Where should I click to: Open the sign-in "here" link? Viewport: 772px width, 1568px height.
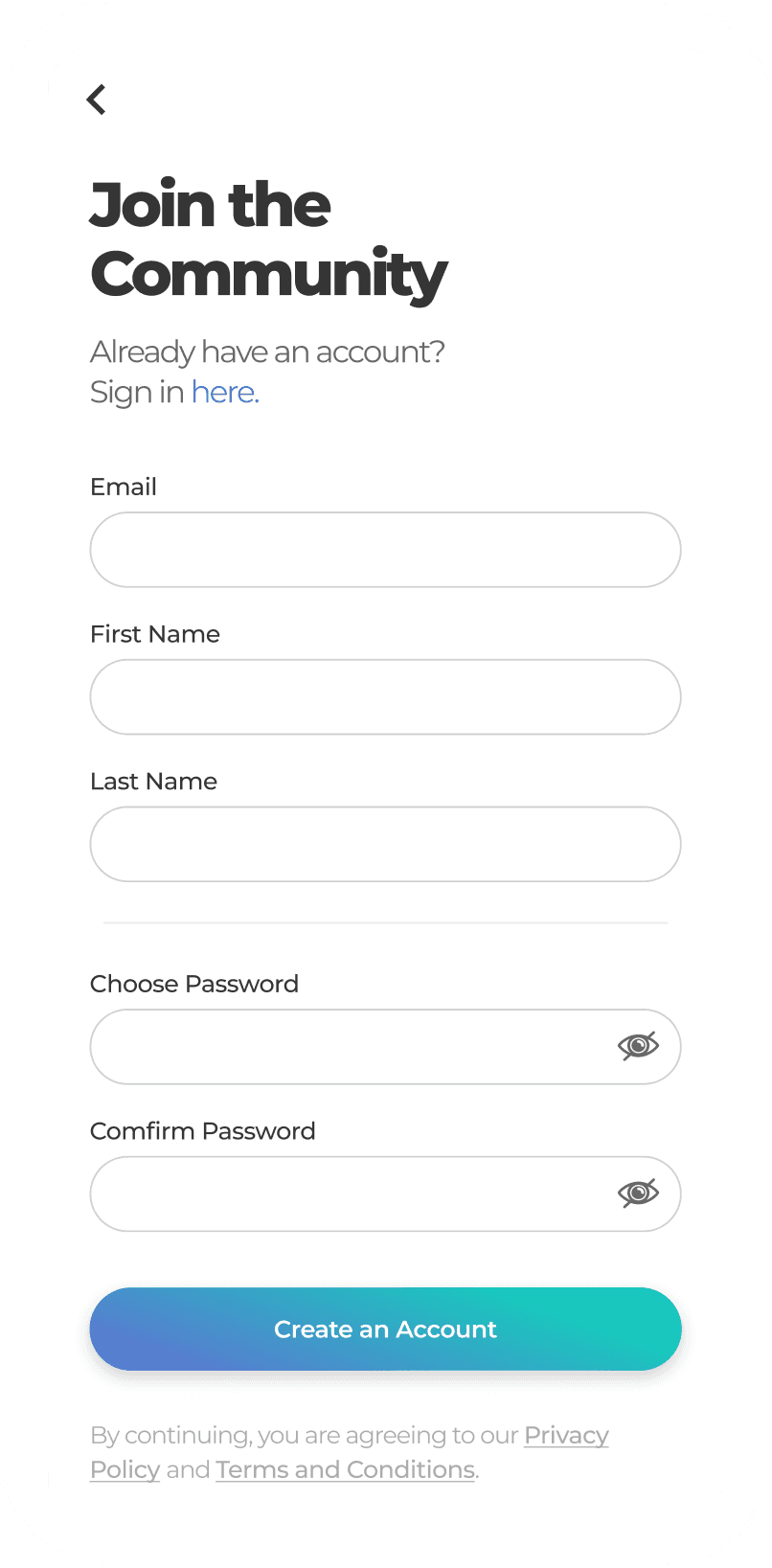pyautogui.click(x=225, y=392)
